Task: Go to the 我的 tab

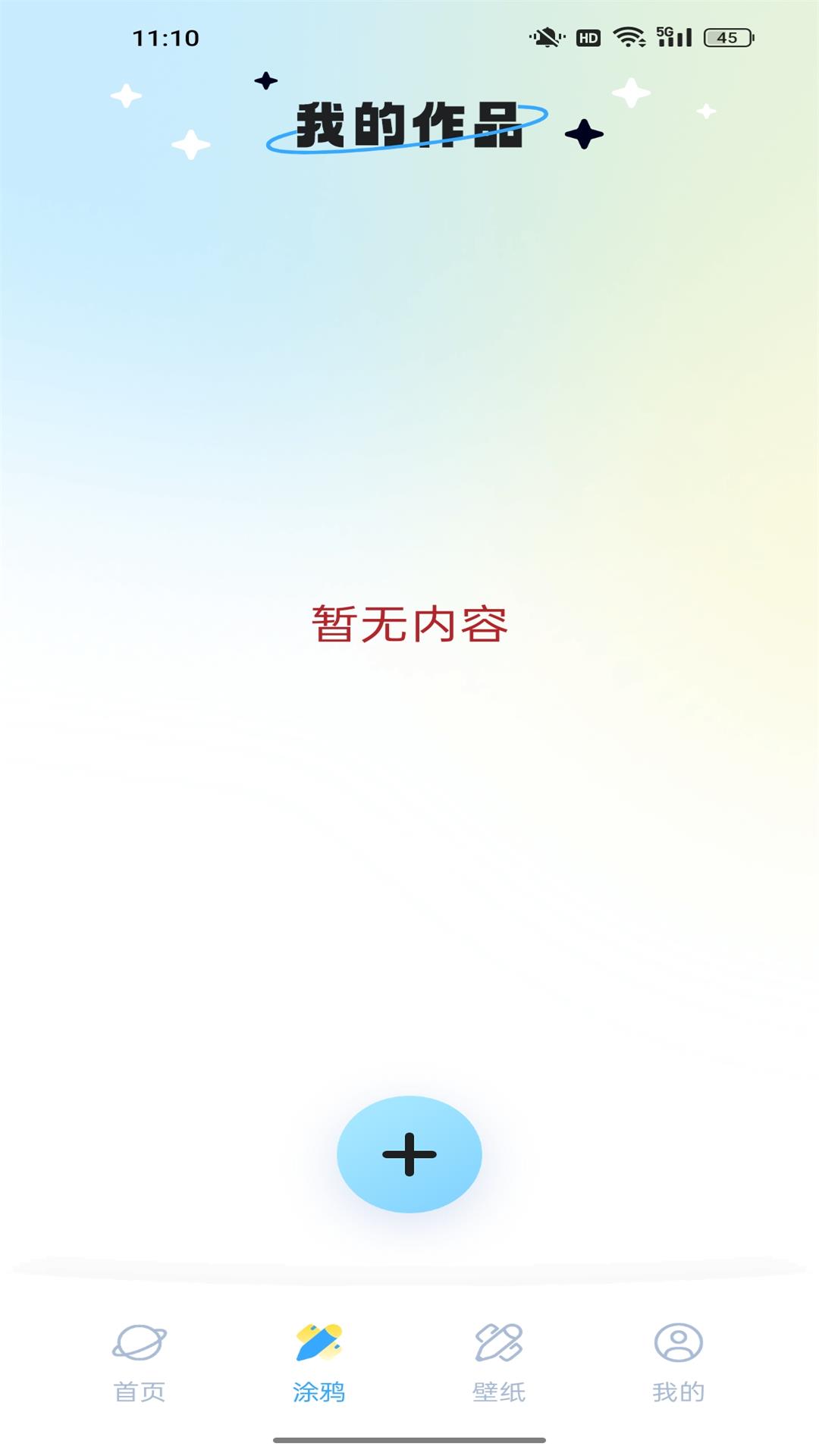Action: (x=679, y=1363)
